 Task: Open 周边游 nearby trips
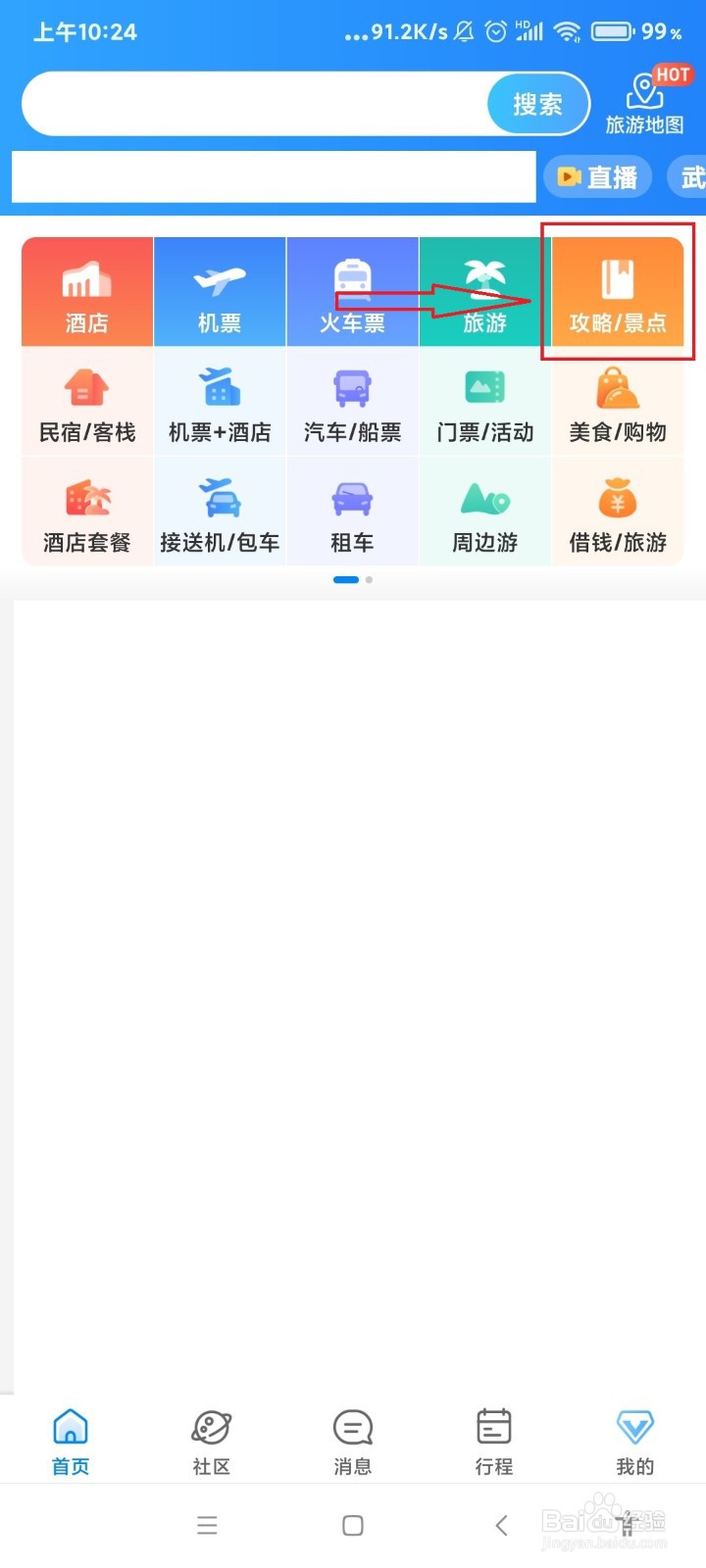click(484, 512)
